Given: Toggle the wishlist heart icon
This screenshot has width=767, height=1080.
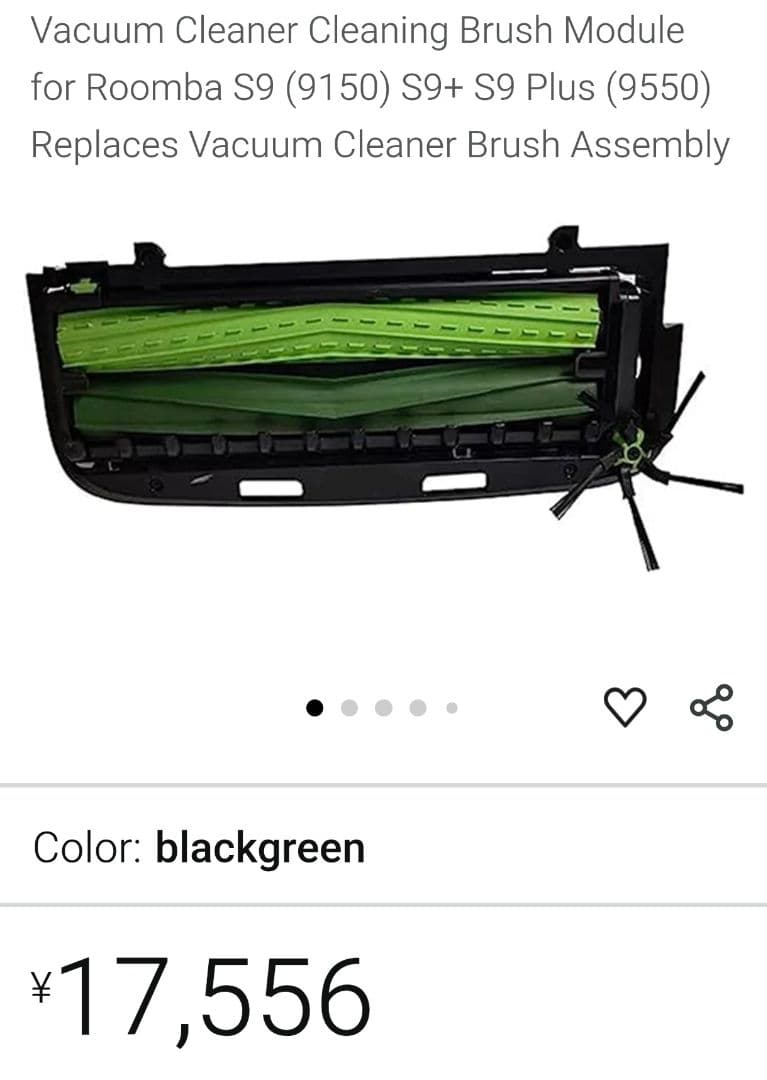Looking at the screenshot, I should click(626, 707).
